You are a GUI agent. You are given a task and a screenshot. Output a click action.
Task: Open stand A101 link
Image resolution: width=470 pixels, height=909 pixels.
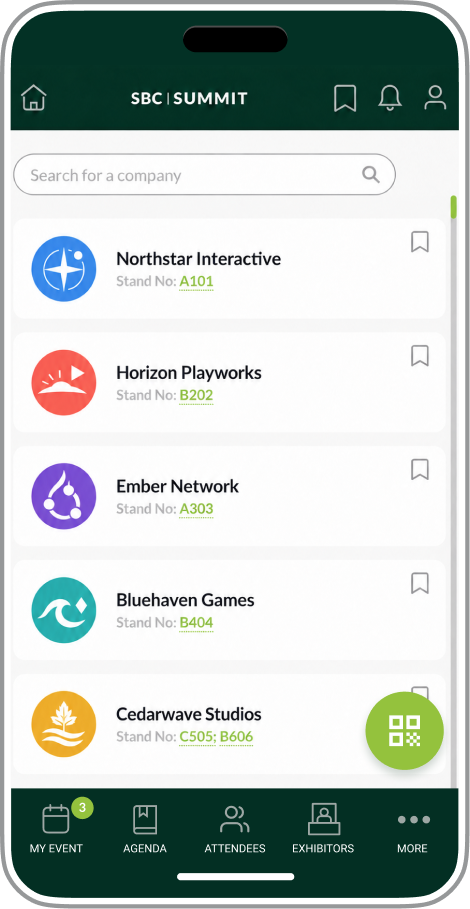196,282
